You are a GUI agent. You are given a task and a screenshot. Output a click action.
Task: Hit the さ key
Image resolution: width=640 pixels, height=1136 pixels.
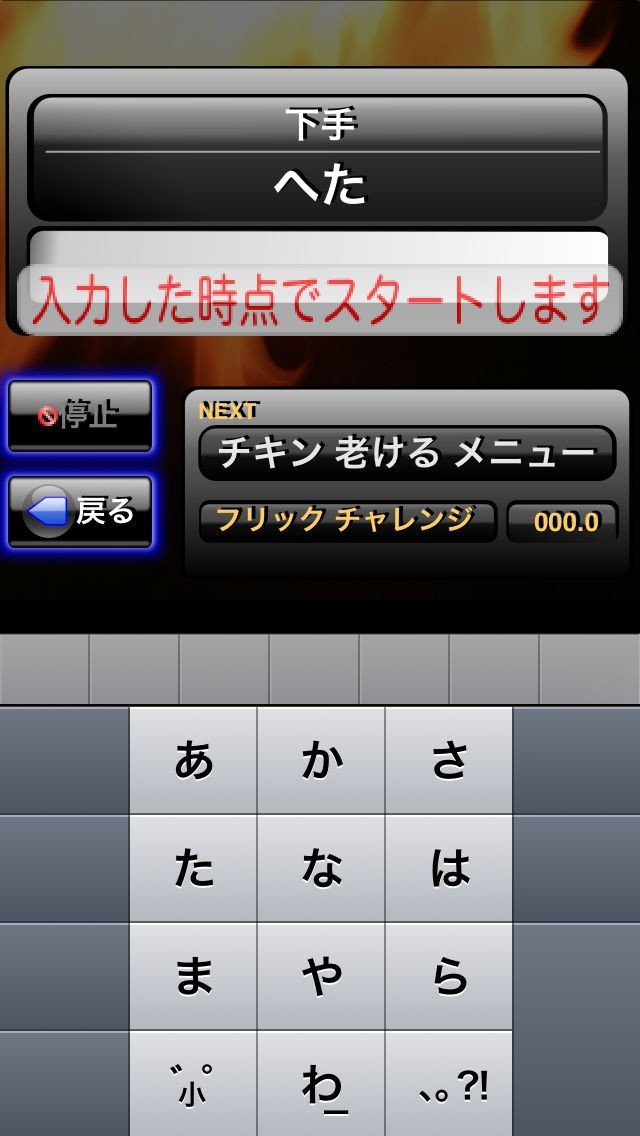tap(449, 761)
